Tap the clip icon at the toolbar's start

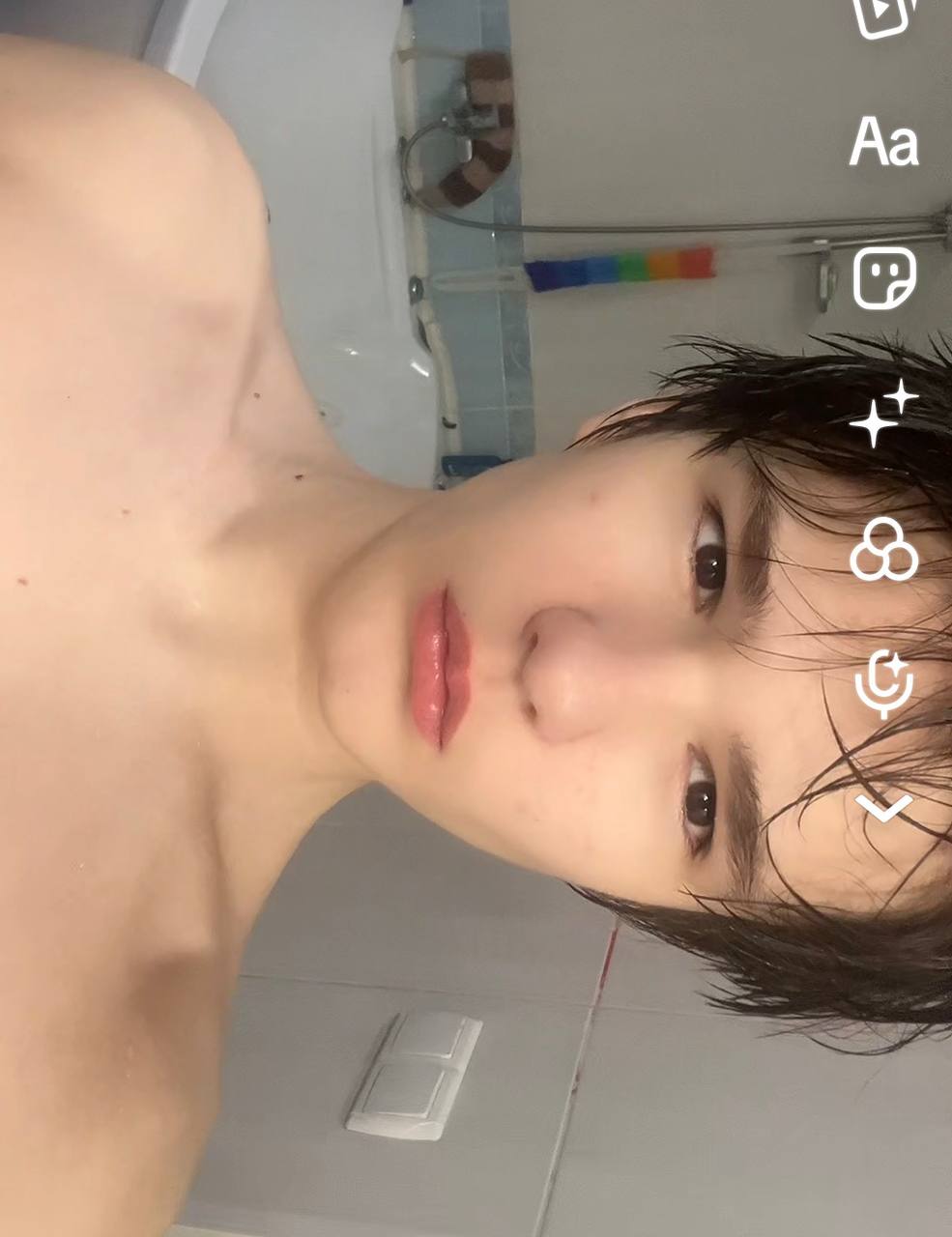click(x=884, y=16)
